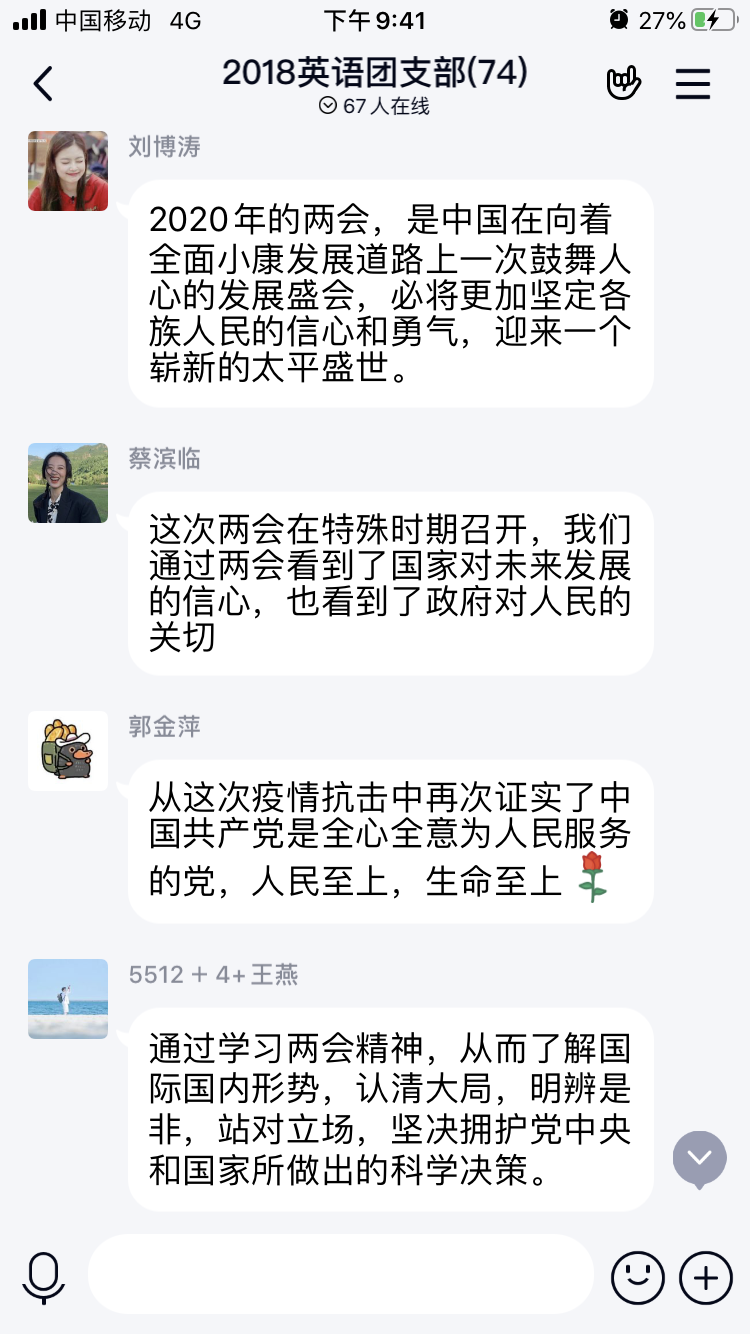Screen dimensions: 750x1334
Task: Open the plus attachments panel
Action: (705, 1277)
